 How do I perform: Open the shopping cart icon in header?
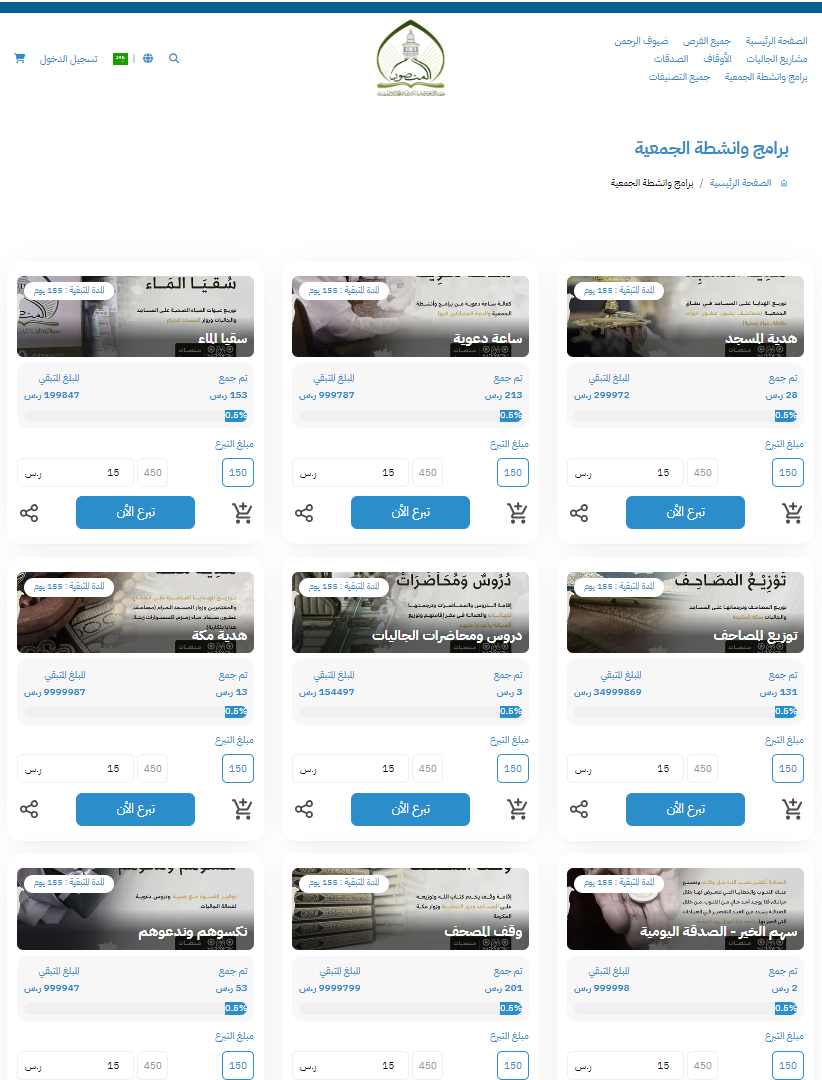pos(19,59)
